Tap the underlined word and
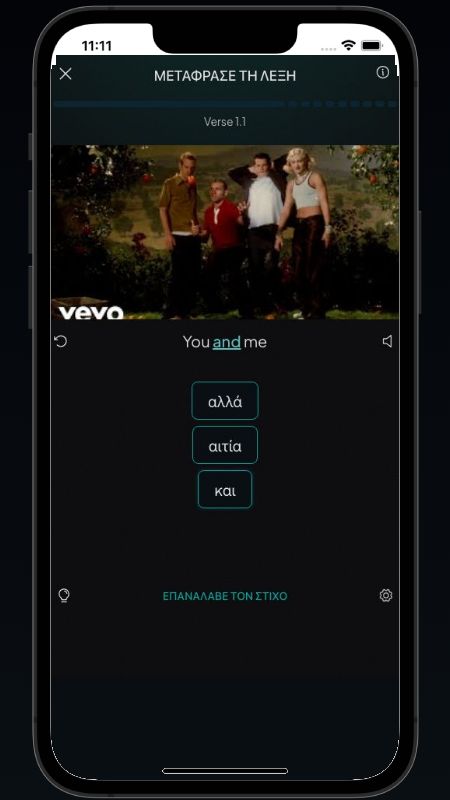The width and height of the screenshot is (450, 800). pyautogui.click(x=227, y=342)
